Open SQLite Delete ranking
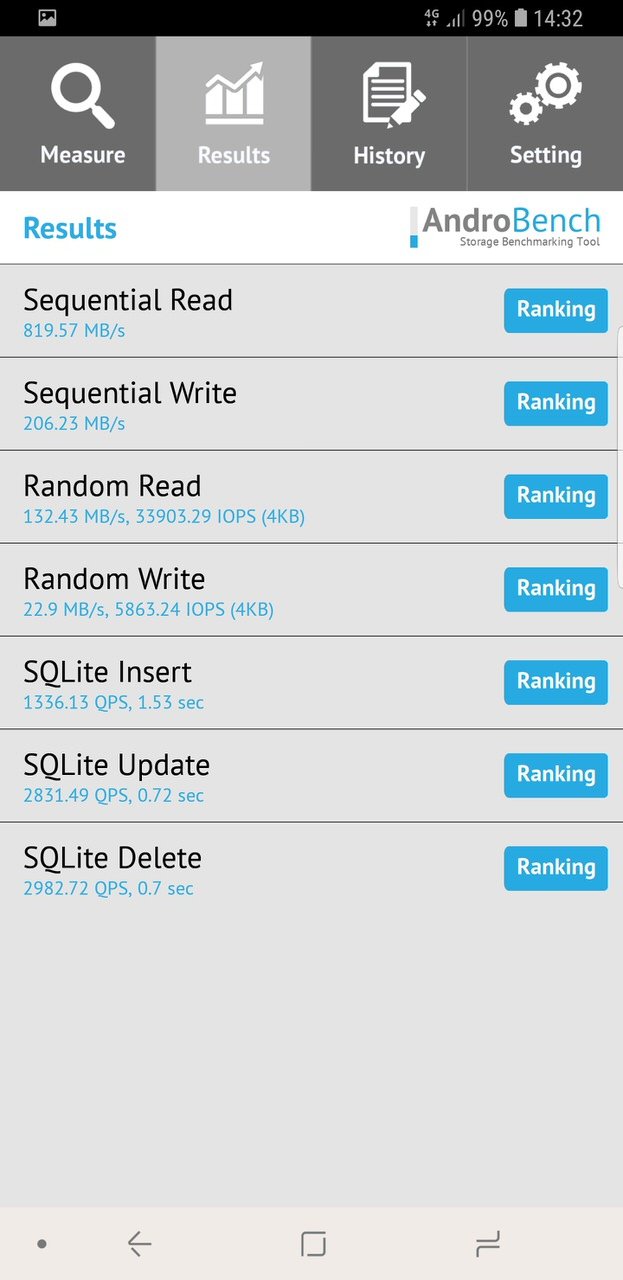 556,868
